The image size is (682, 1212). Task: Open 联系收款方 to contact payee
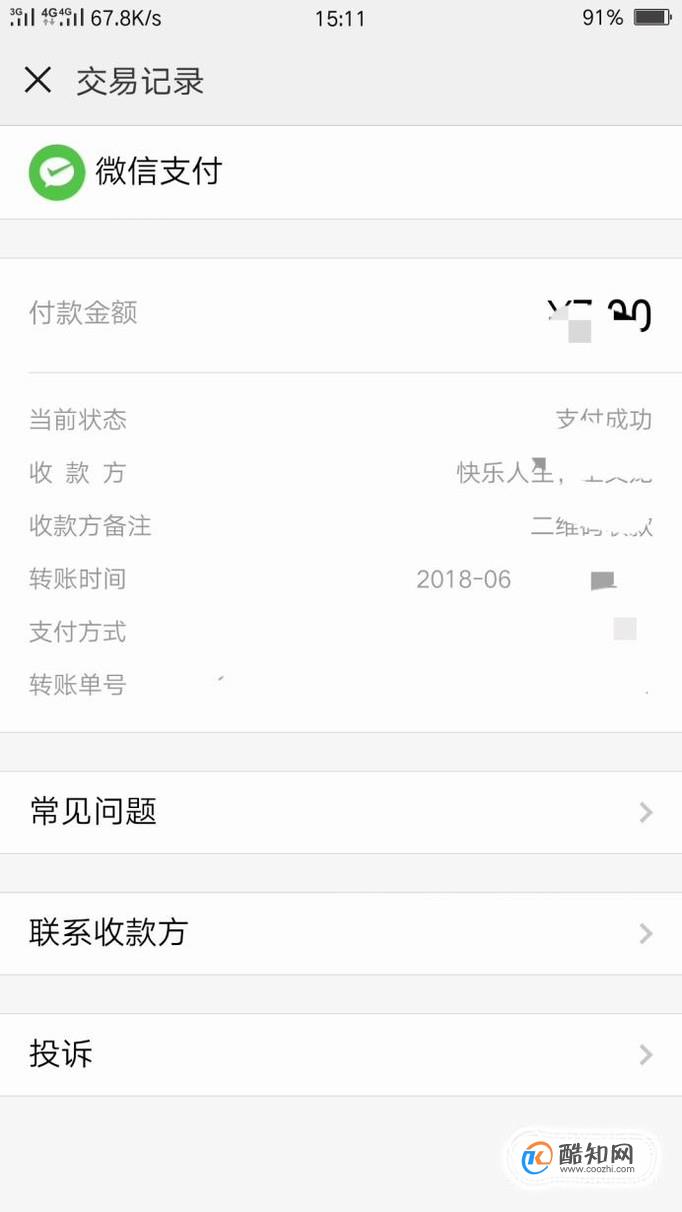pyautogui.click(x=341, y=933)
